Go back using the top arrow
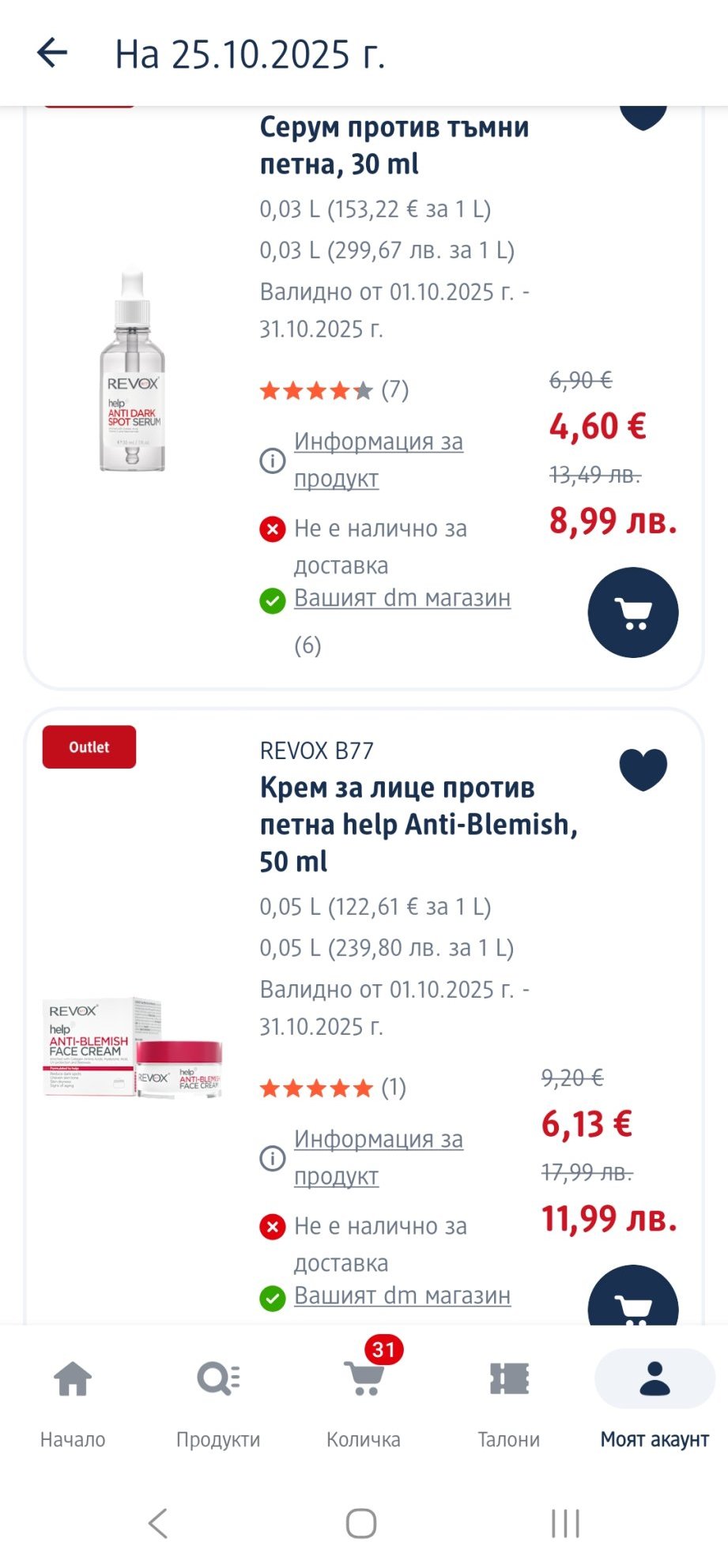The image size is (728, 1568). [x=52, y=54]
